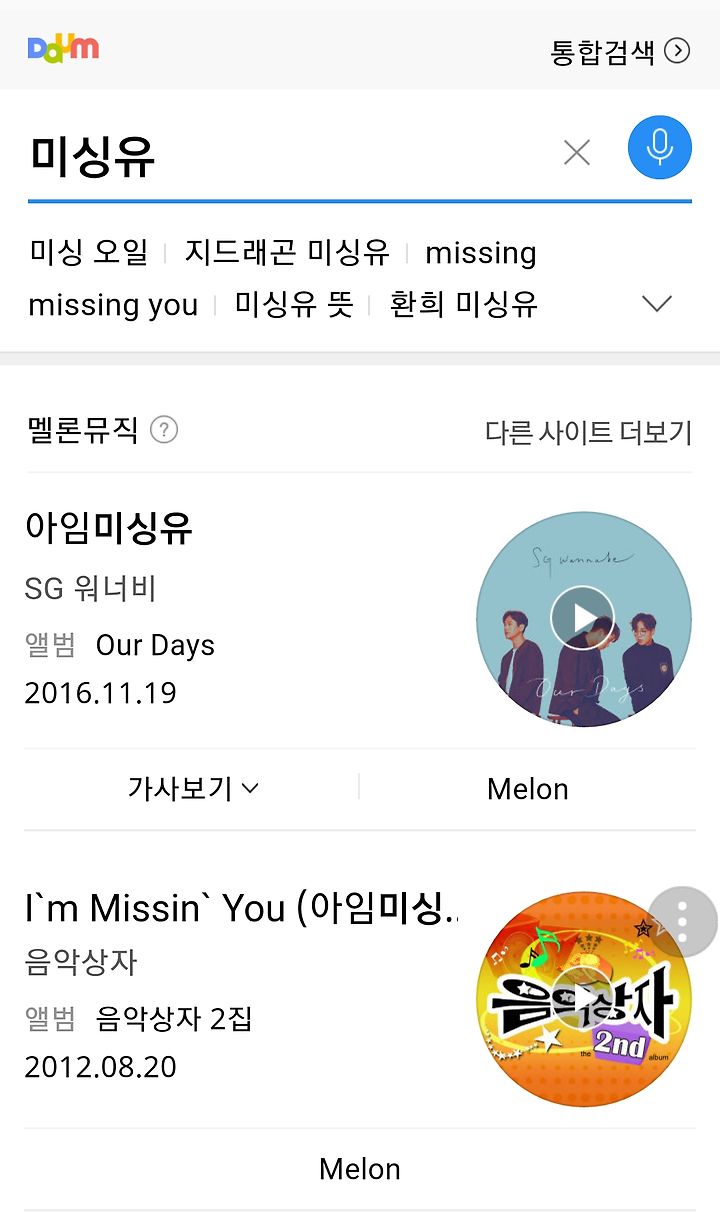Start voice search with the microphone

coord(660,148)
